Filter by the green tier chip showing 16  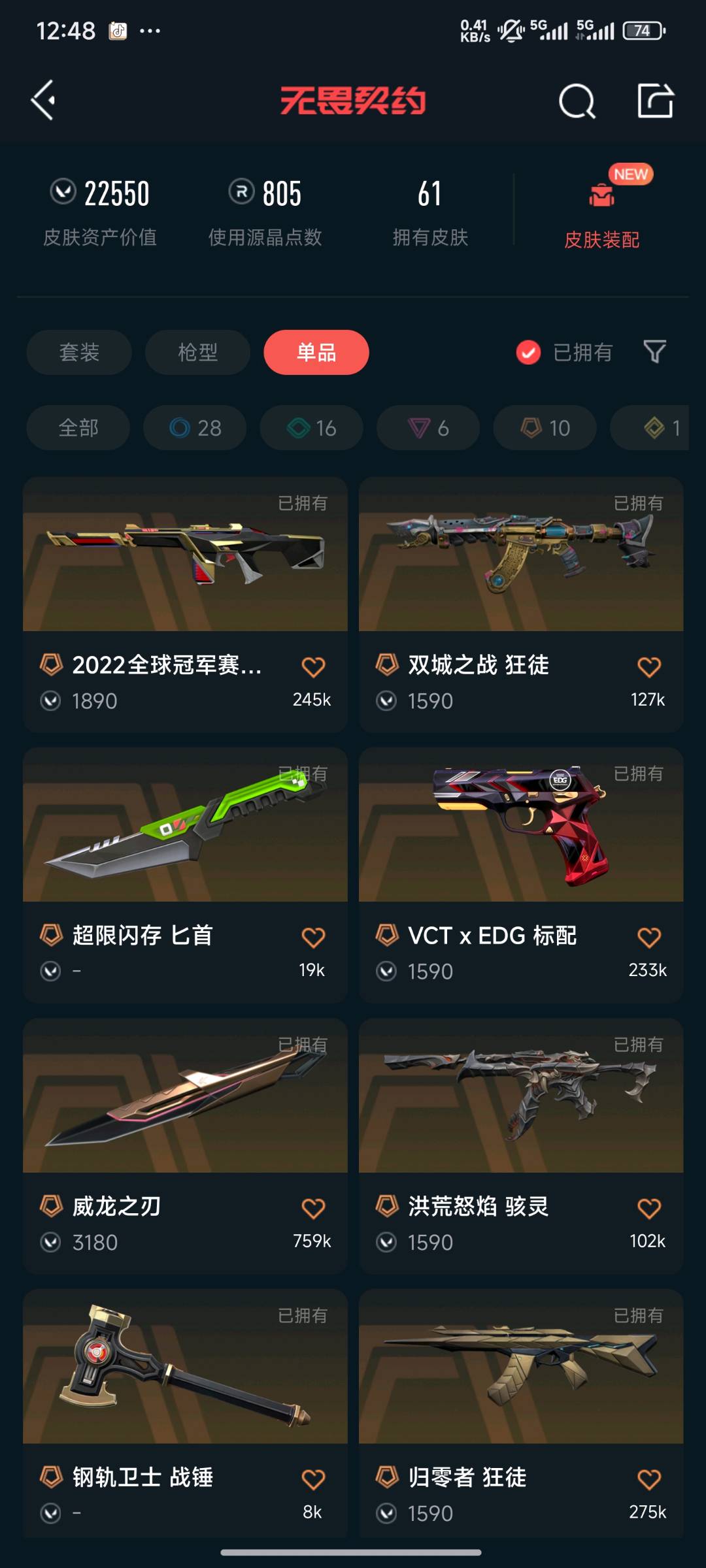coord(311,428)
